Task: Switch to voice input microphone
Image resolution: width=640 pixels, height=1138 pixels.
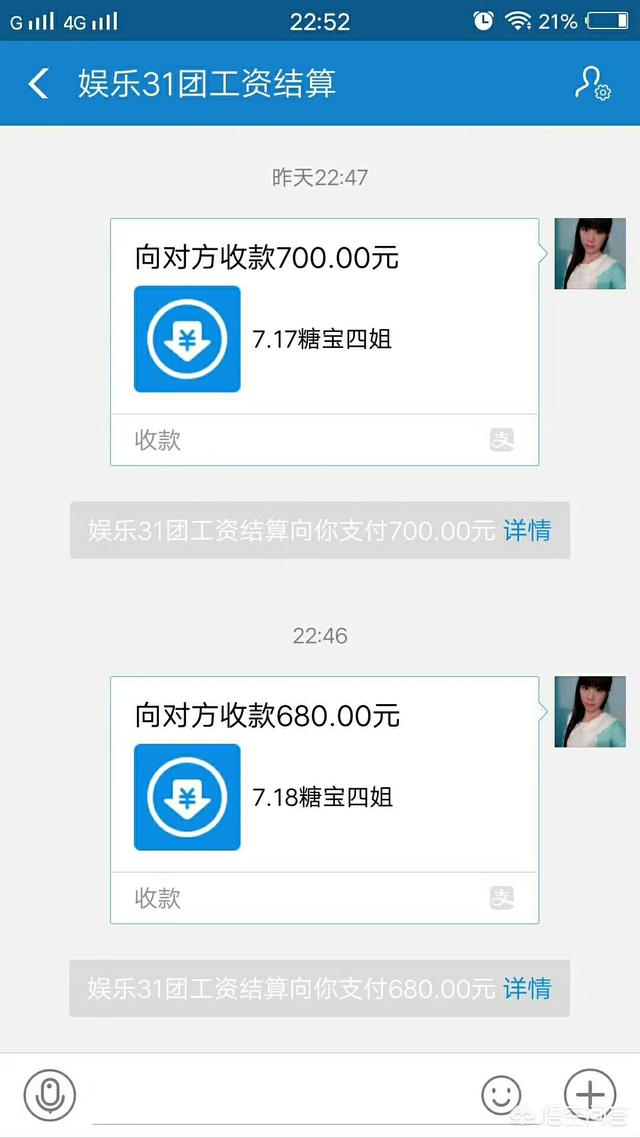Action: pos(50,1096)
